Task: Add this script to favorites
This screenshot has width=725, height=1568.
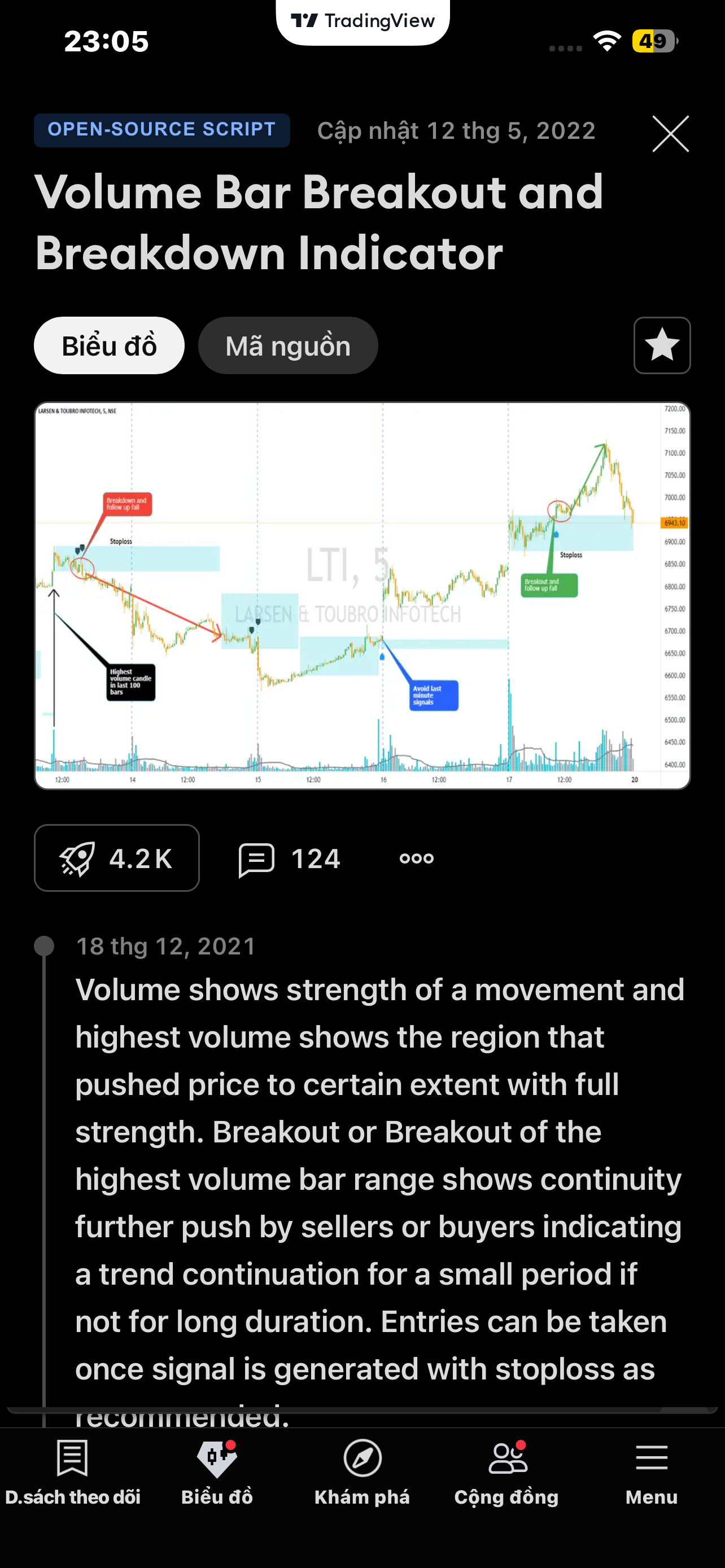Action: tap(662, 346)
